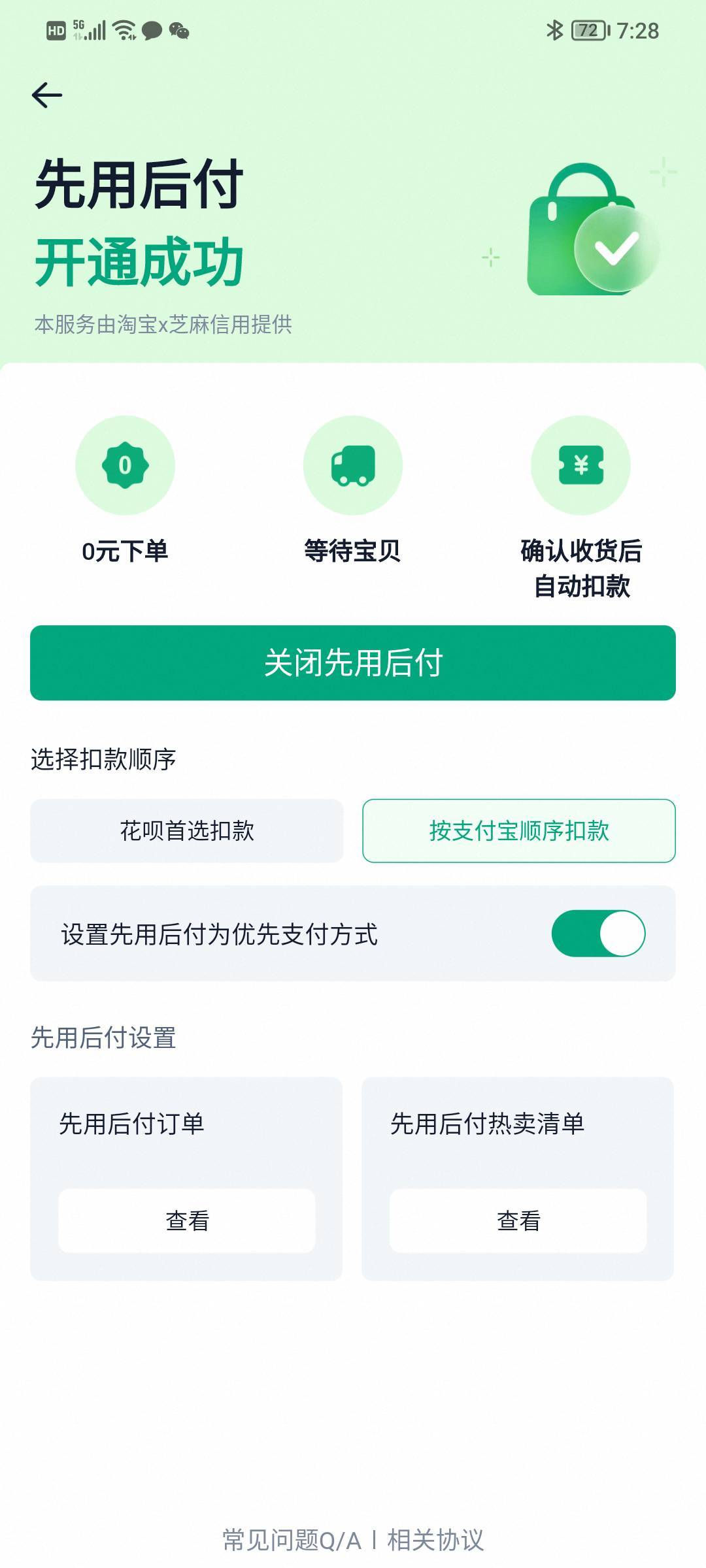Tap 关闭先用后付 button

353,662
